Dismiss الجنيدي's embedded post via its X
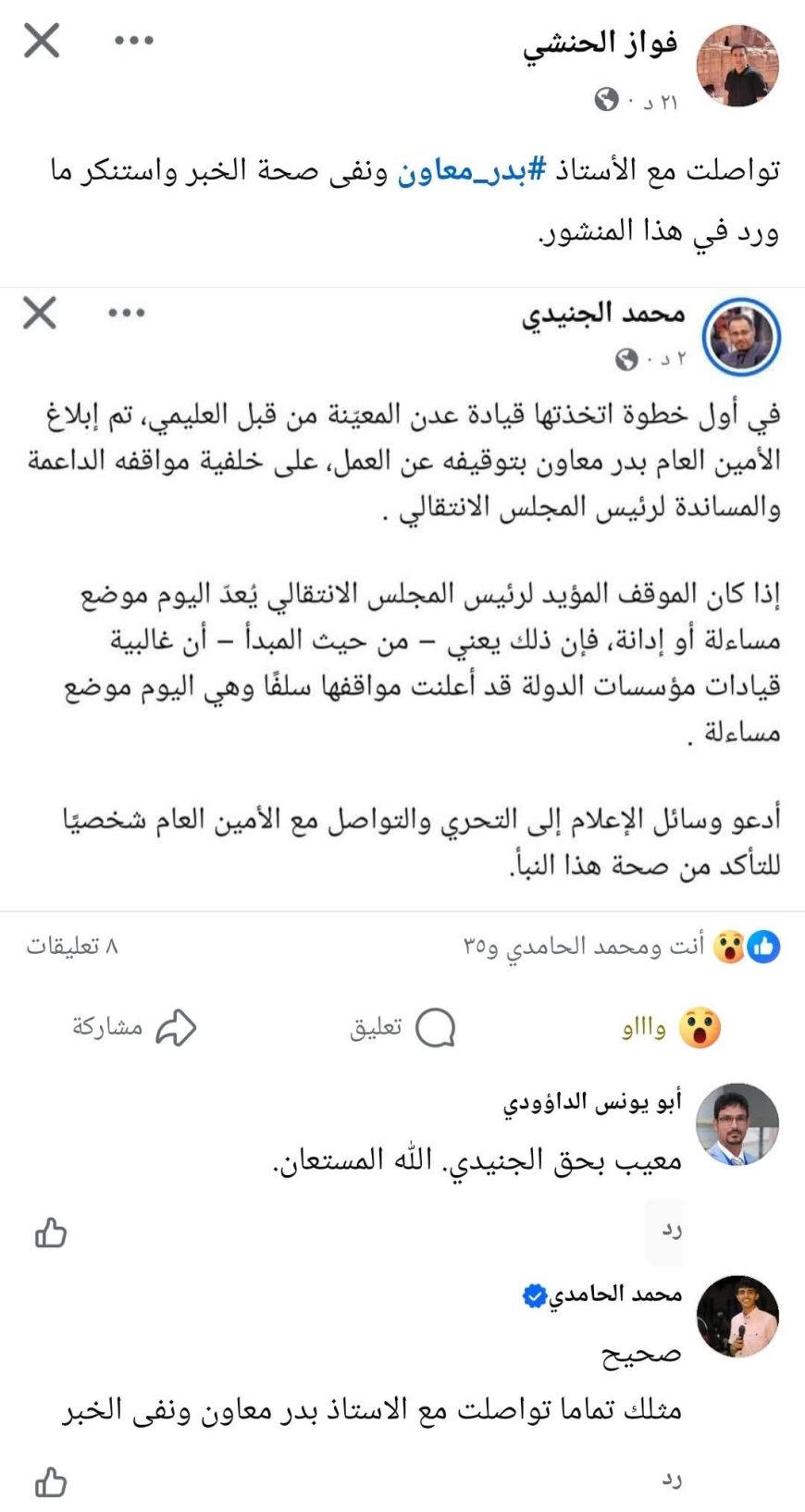Screen dimensions: 805x1512 tap(39, 315)
